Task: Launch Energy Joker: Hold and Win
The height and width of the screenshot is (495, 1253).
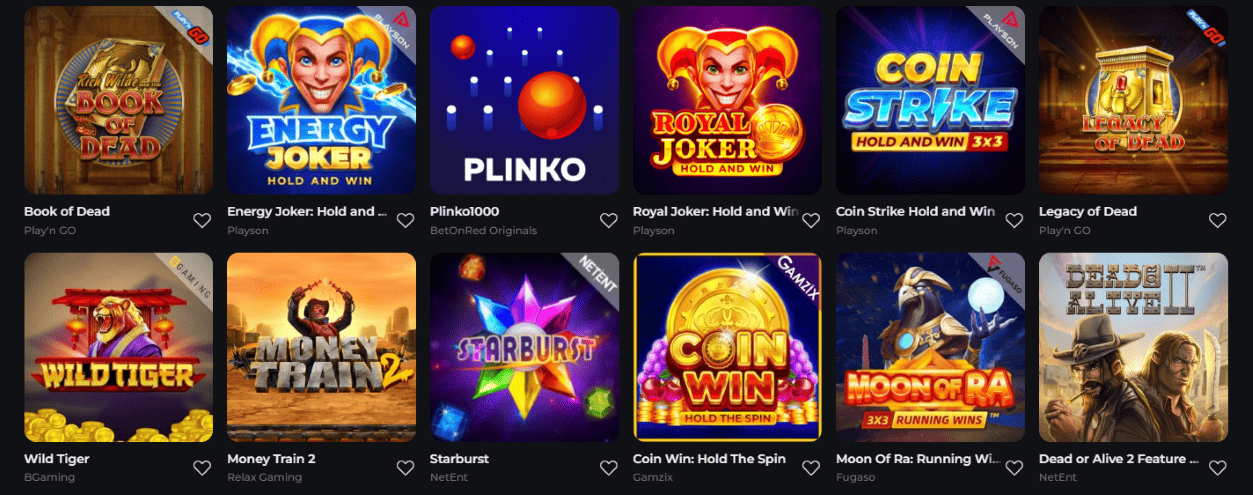Action: pyautogui.click(x=321, y=100)
